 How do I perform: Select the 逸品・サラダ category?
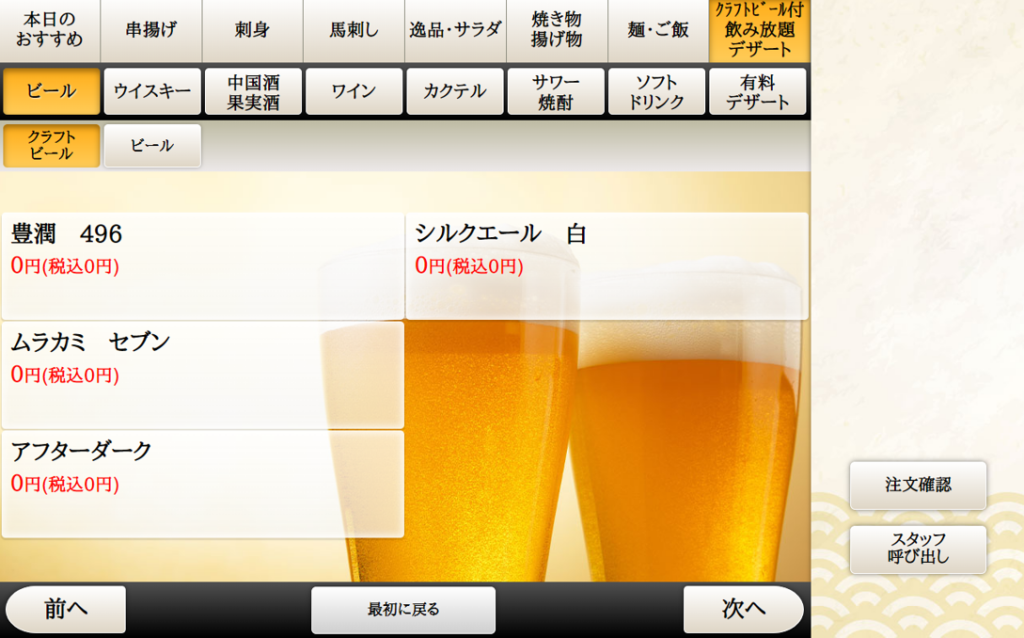coord(455,30)
